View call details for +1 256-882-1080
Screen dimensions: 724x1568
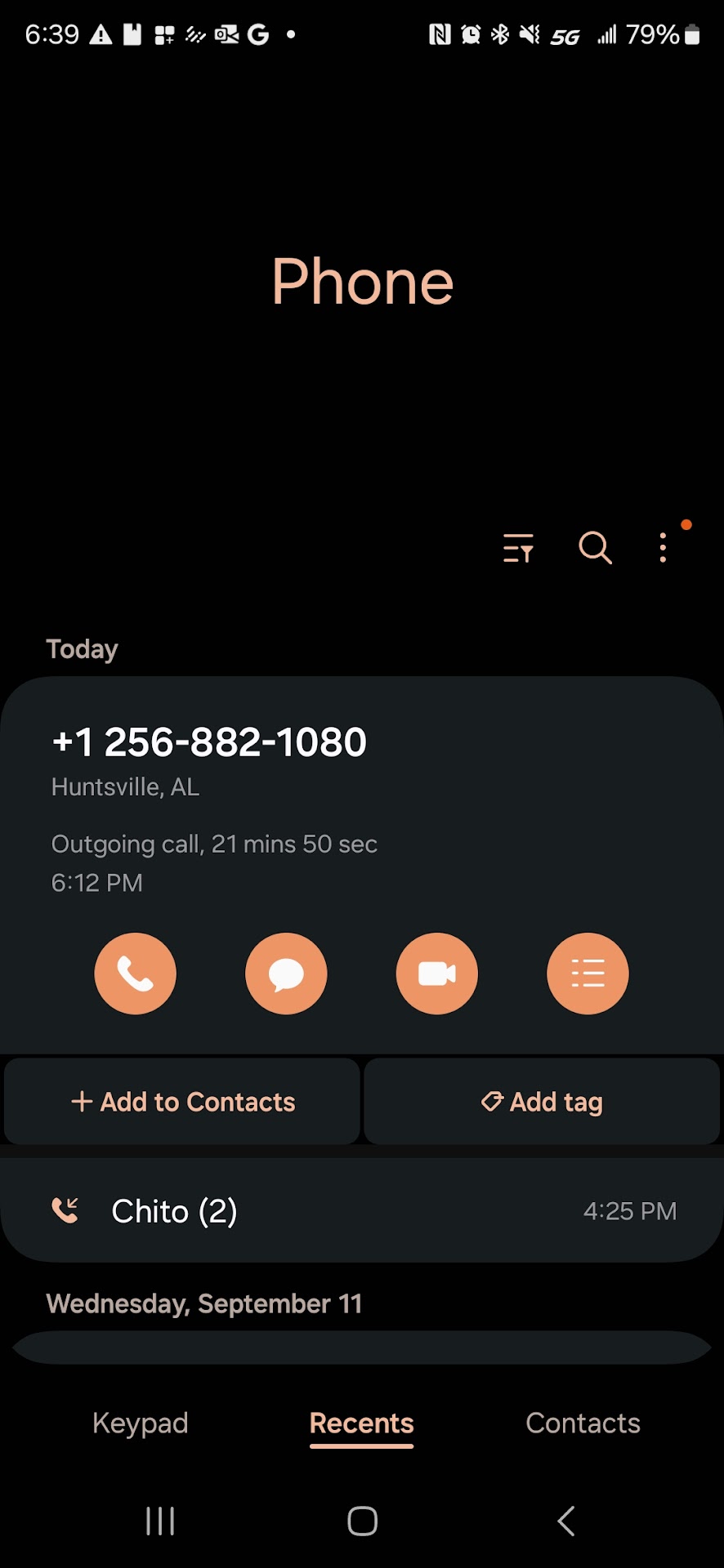click(588, 973)
